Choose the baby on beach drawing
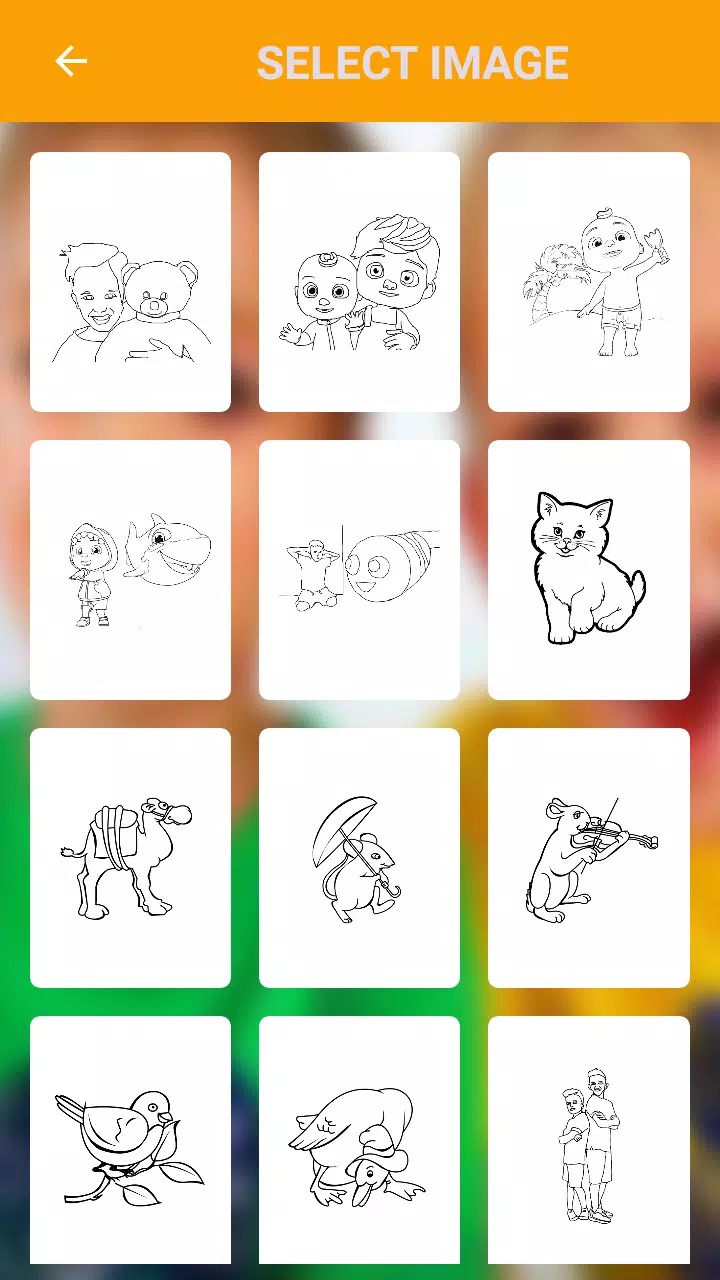This screenshot has width=720, height=1280. pos(588,282)
